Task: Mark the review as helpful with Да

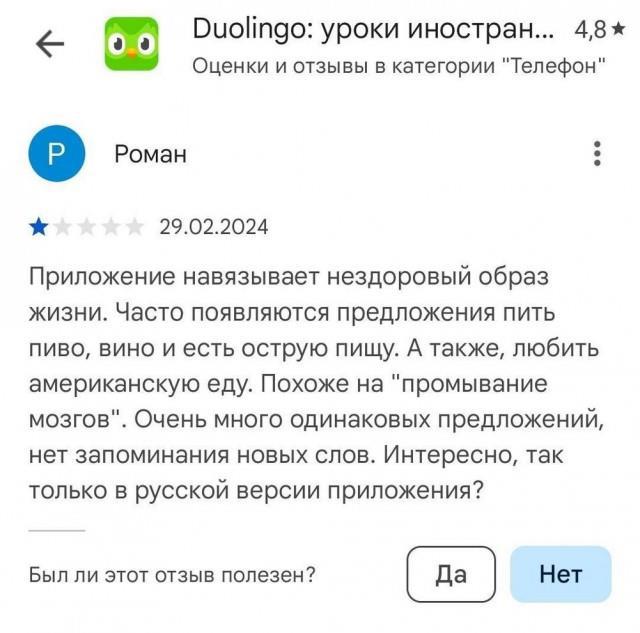Action: (x=451, y=574)
